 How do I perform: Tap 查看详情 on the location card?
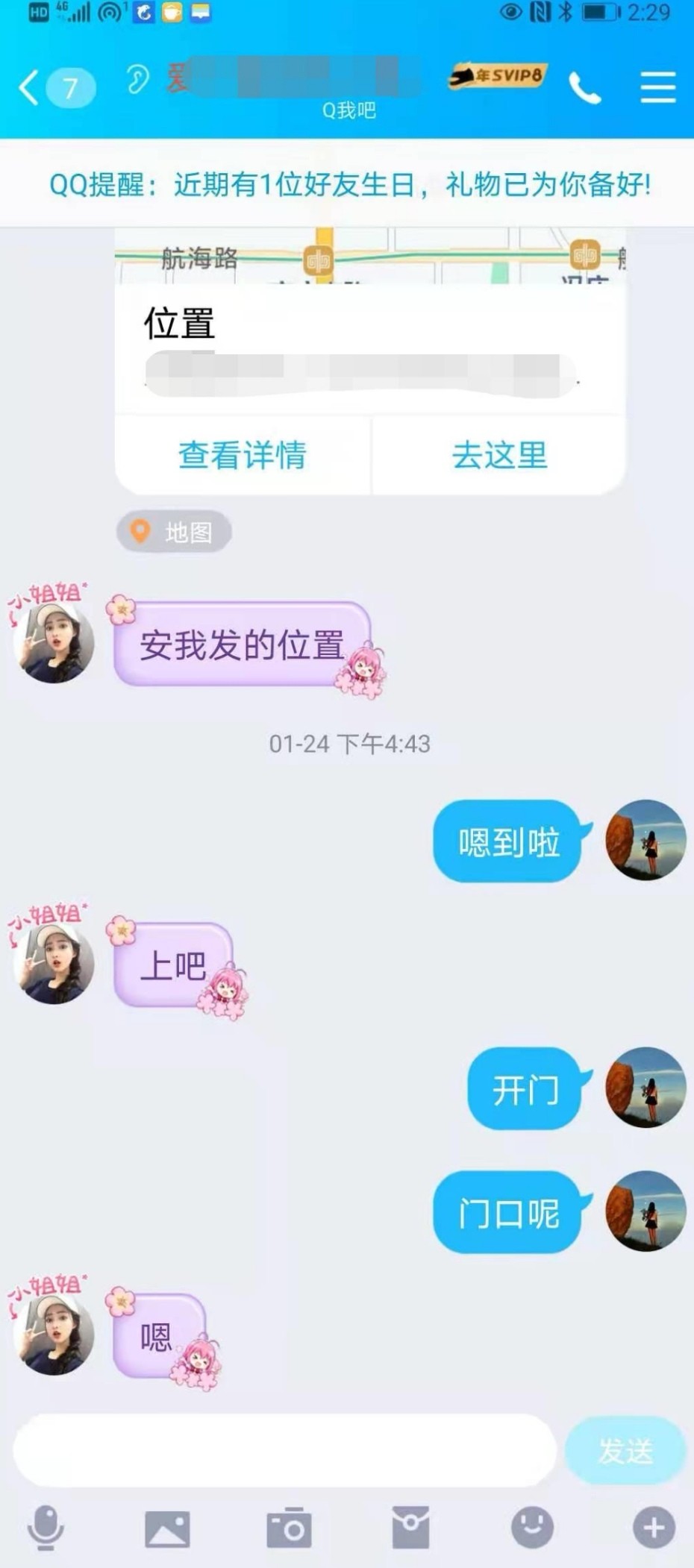point(243,455)
